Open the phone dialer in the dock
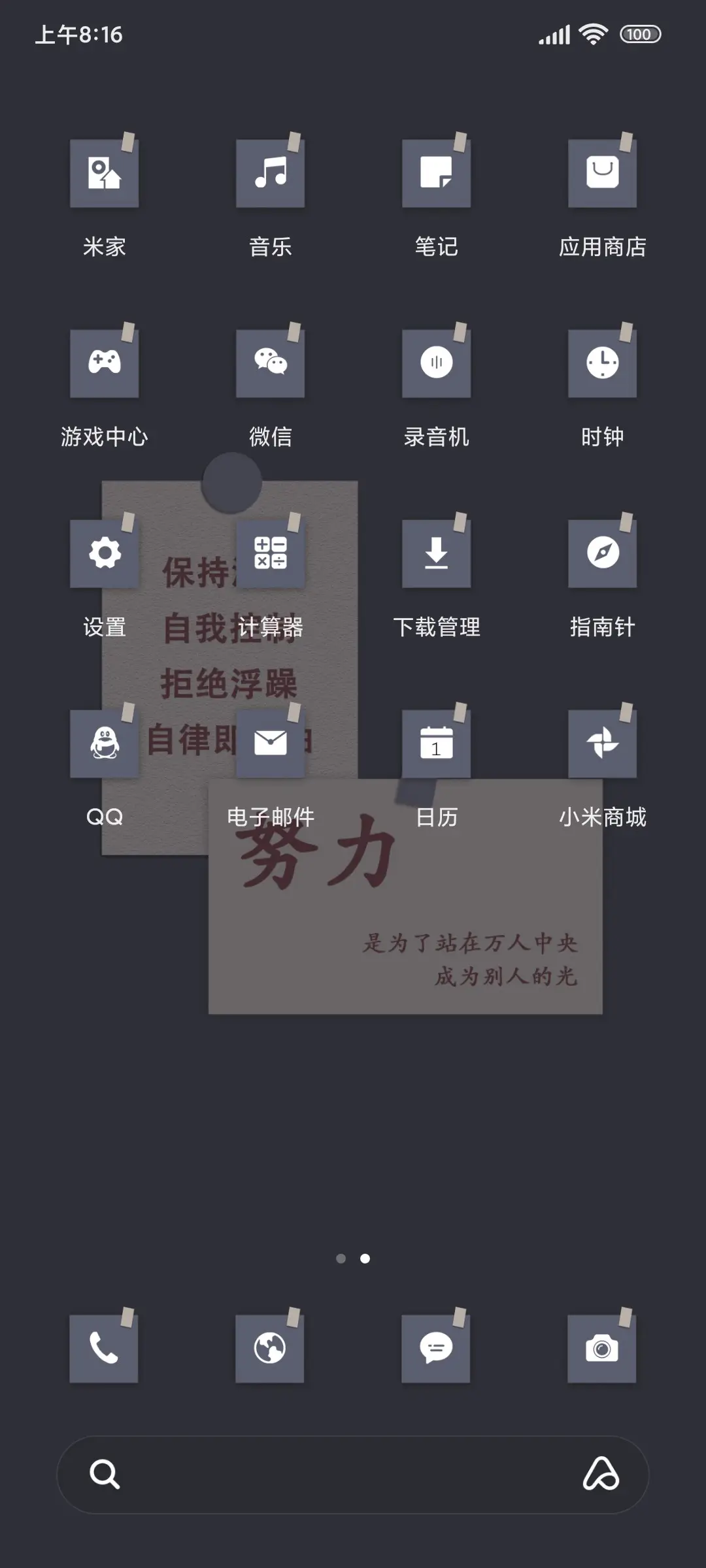This screenshot has width=706, height=1568. click(x=105, y=1348)
